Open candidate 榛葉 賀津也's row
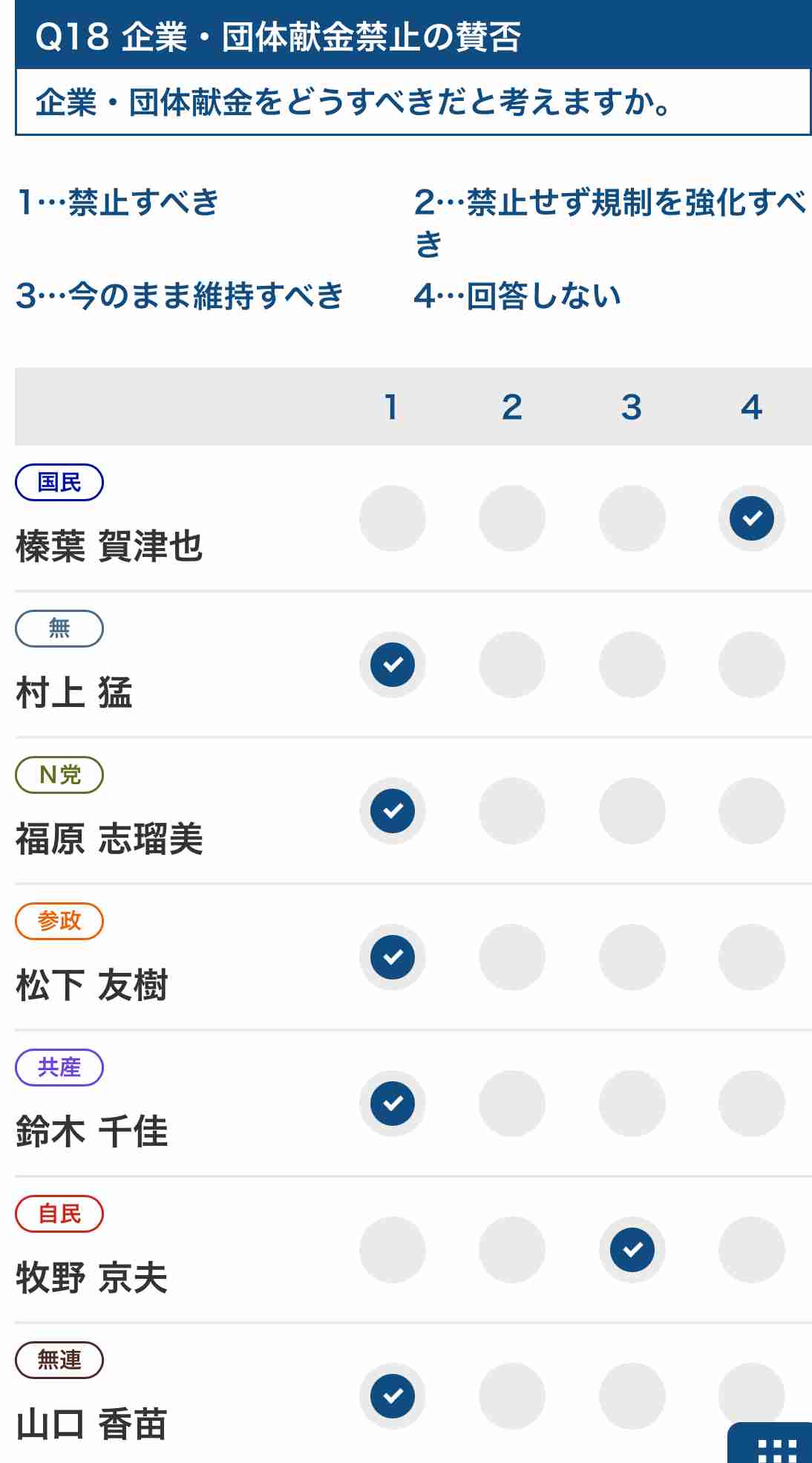The width and height of the screenshot is (812, 1463). [x=413, y=518]
